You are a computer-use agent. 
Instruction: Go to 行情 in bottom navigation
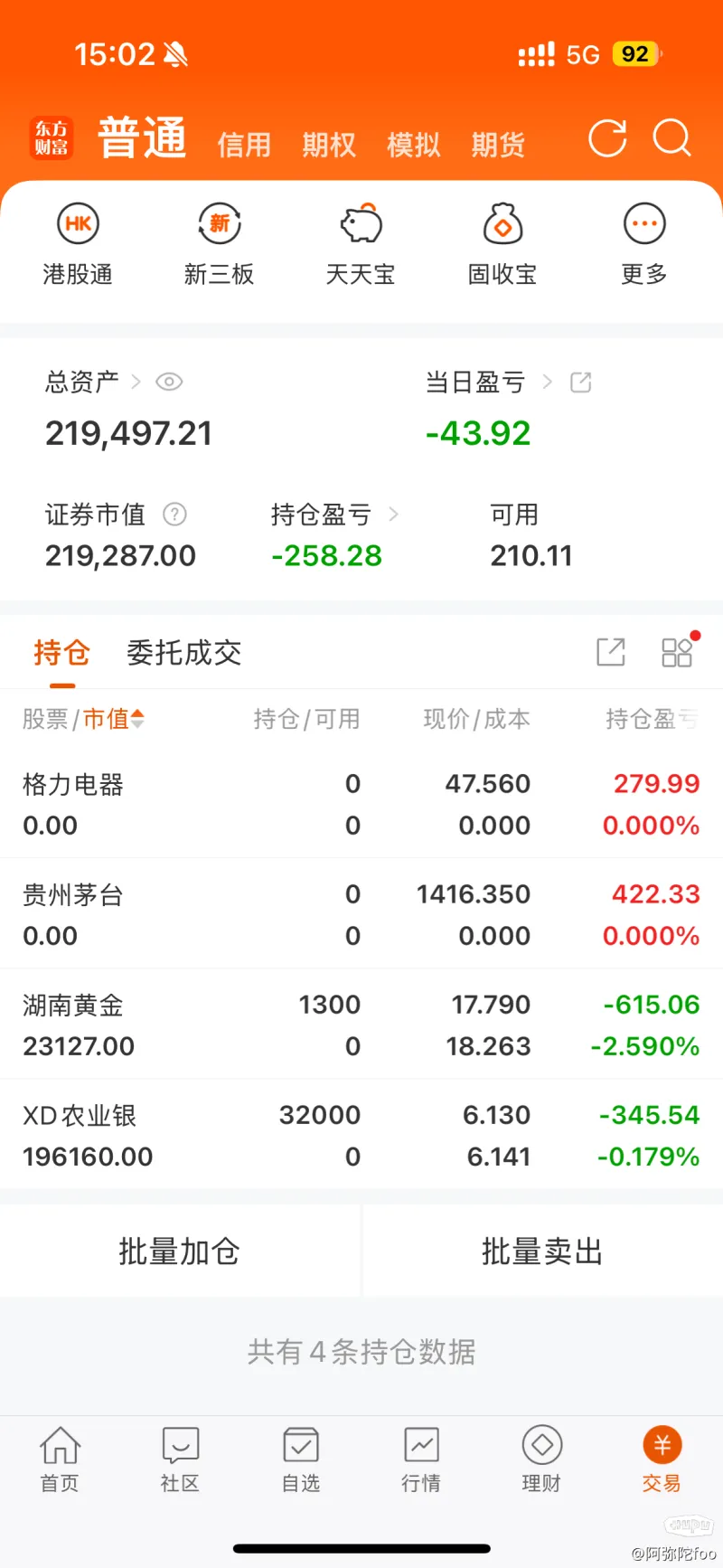421,1459
